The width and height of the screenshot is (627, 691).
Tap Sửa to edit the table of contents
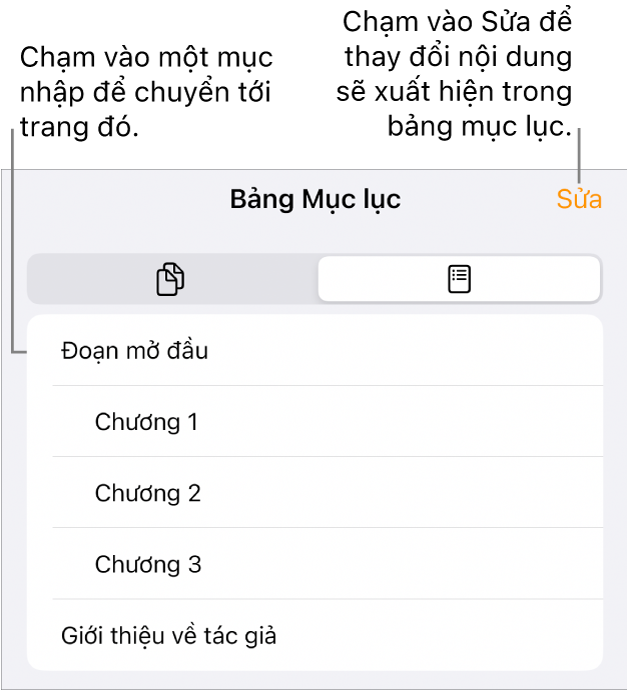point(579,199)
